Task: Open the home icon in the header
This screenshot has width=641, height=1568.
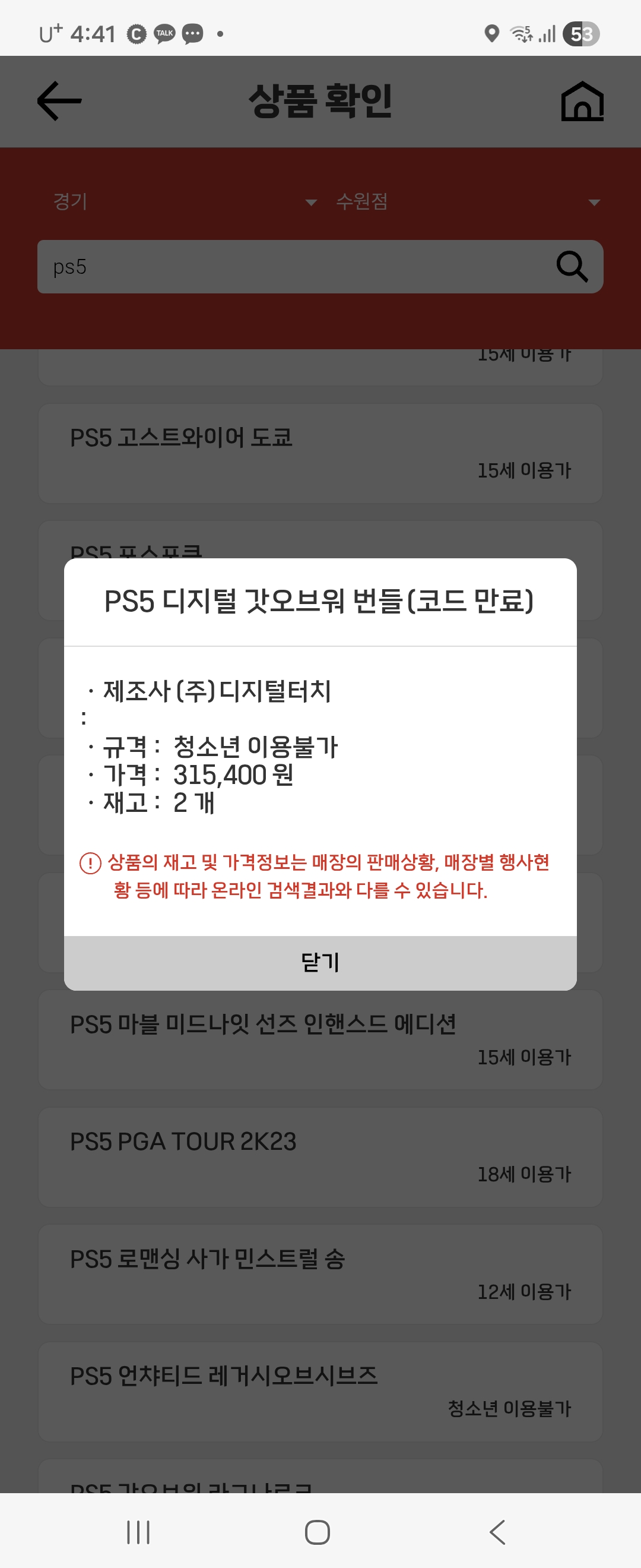Action: [582, 101]
